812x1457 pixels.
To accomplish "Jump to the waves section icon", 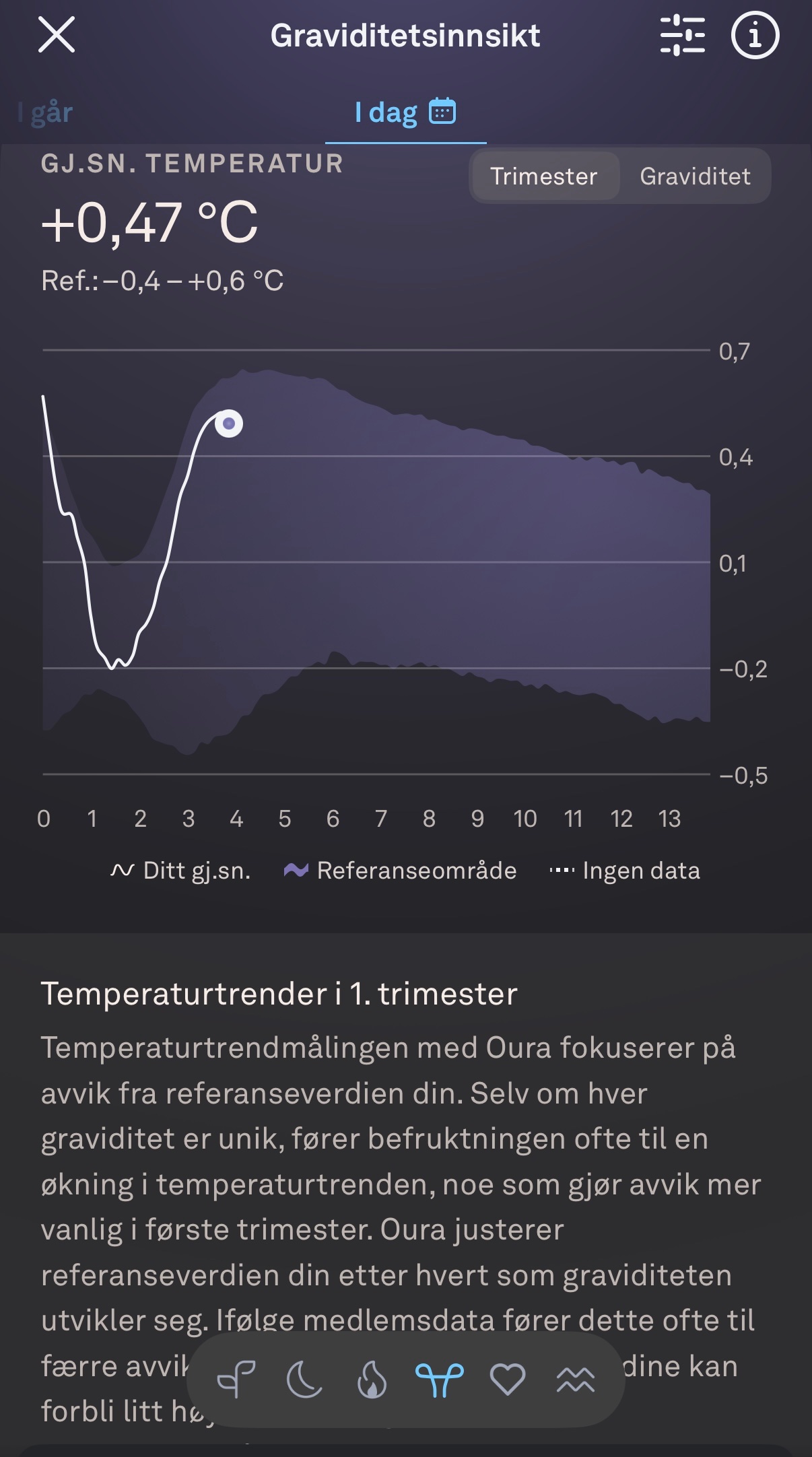I will tap(576, 1379).
